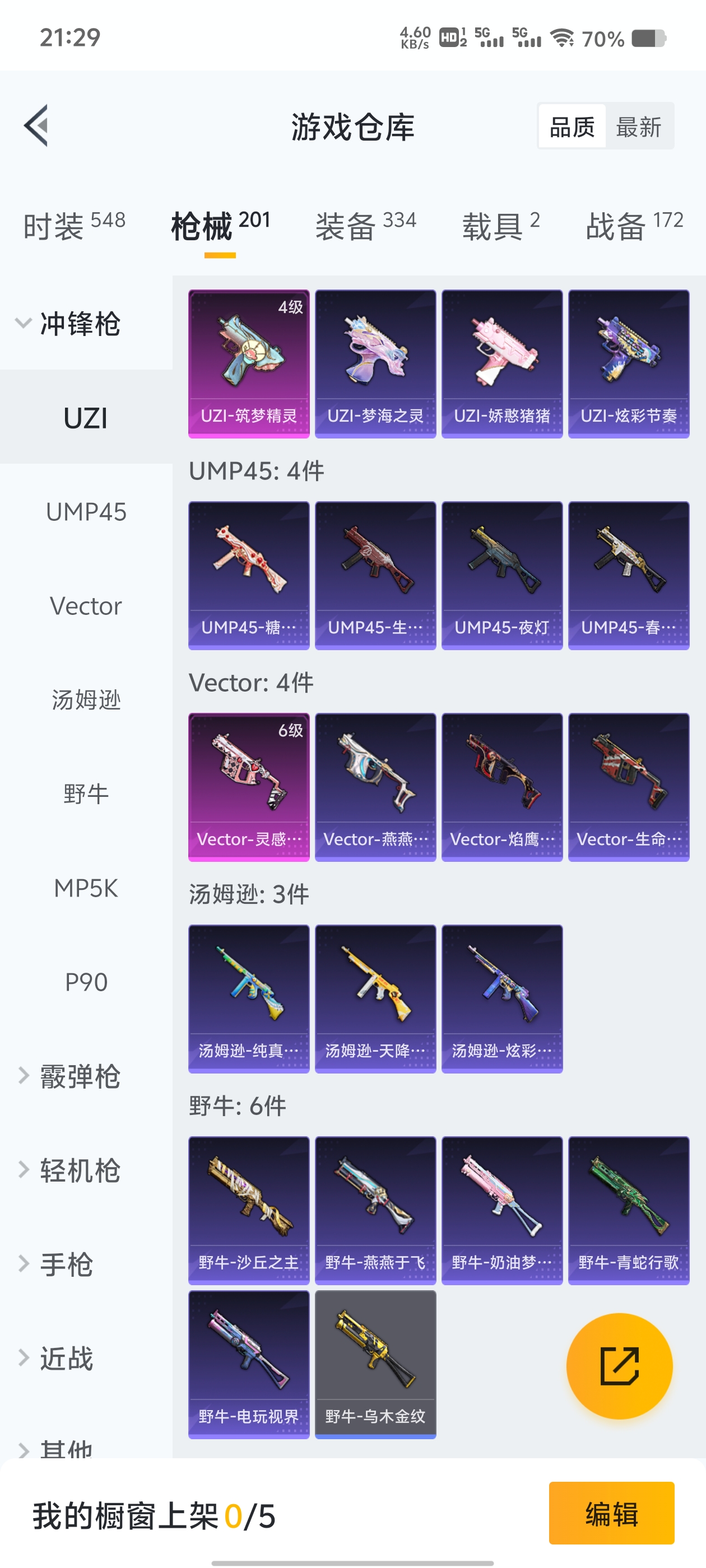Open the UZI-筑梦精灵 skin
This screenshot has width=706, height=1568.
(x=249, y=363)
